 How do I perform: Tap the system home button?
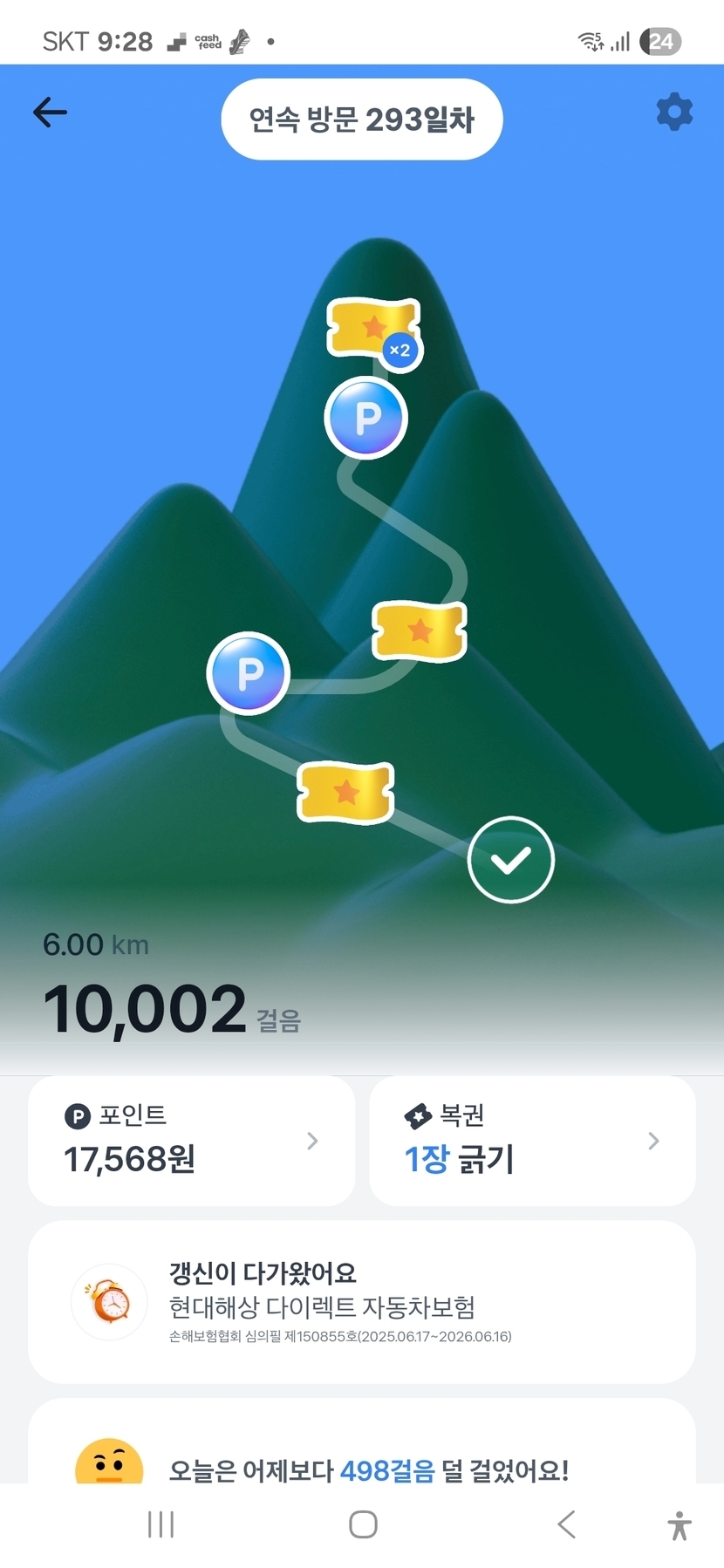coord(363,1524)
